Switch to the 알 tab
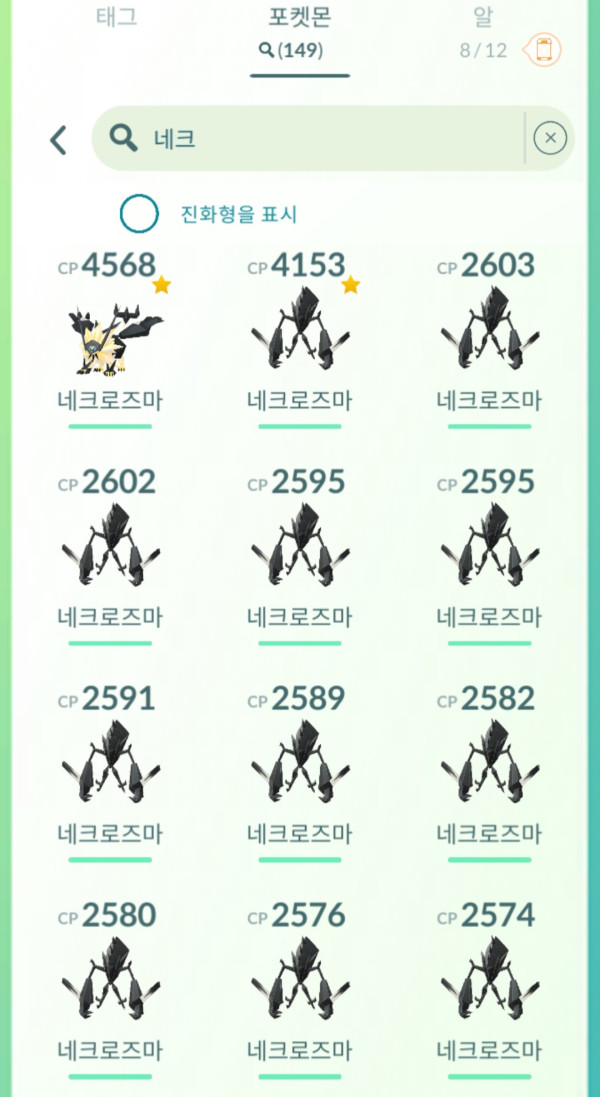The image size is (600, 1097). [483, 18]
